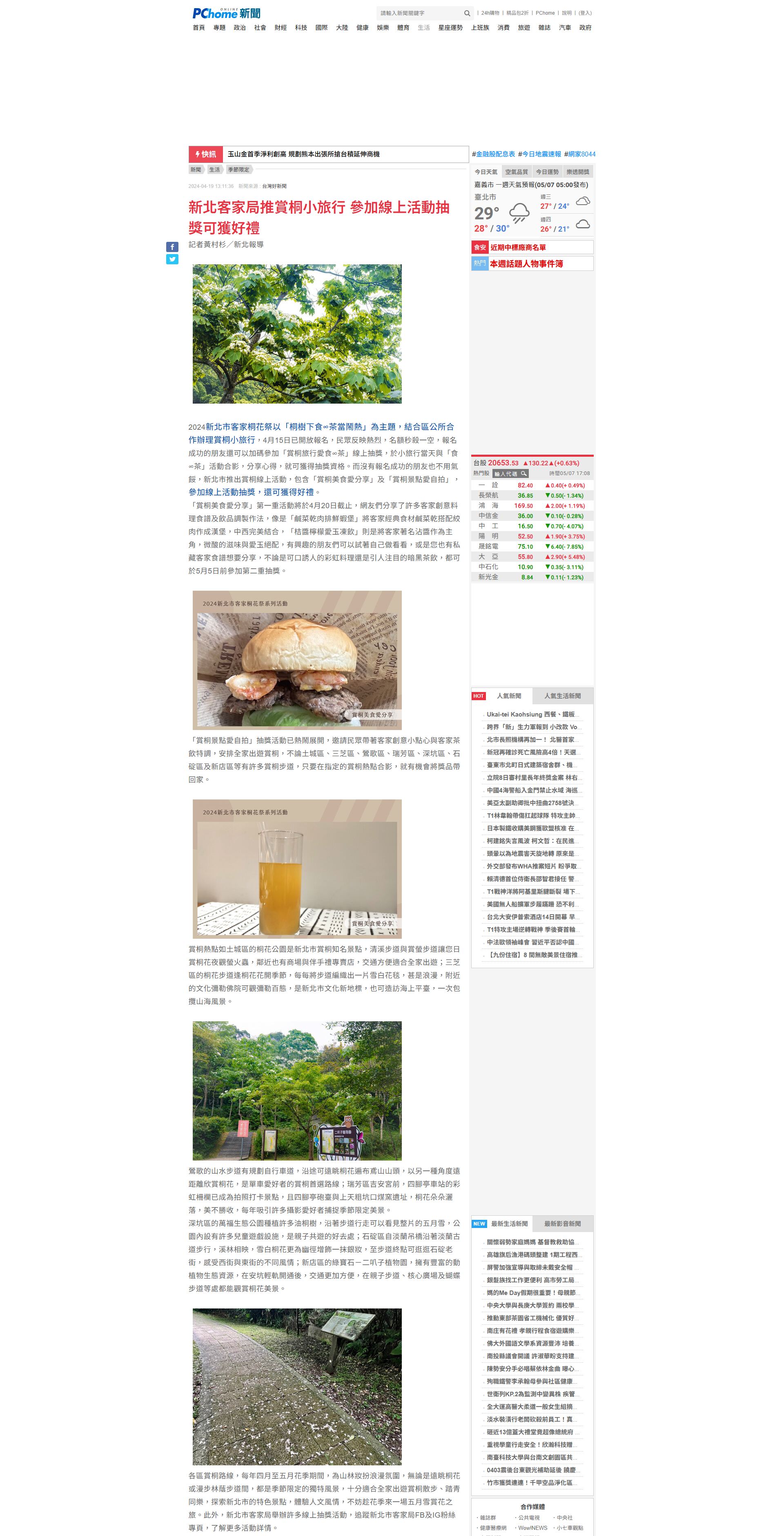Switch to 空氣品質 tab
The image size is (784, 1536).
click(x=516, y=172)
